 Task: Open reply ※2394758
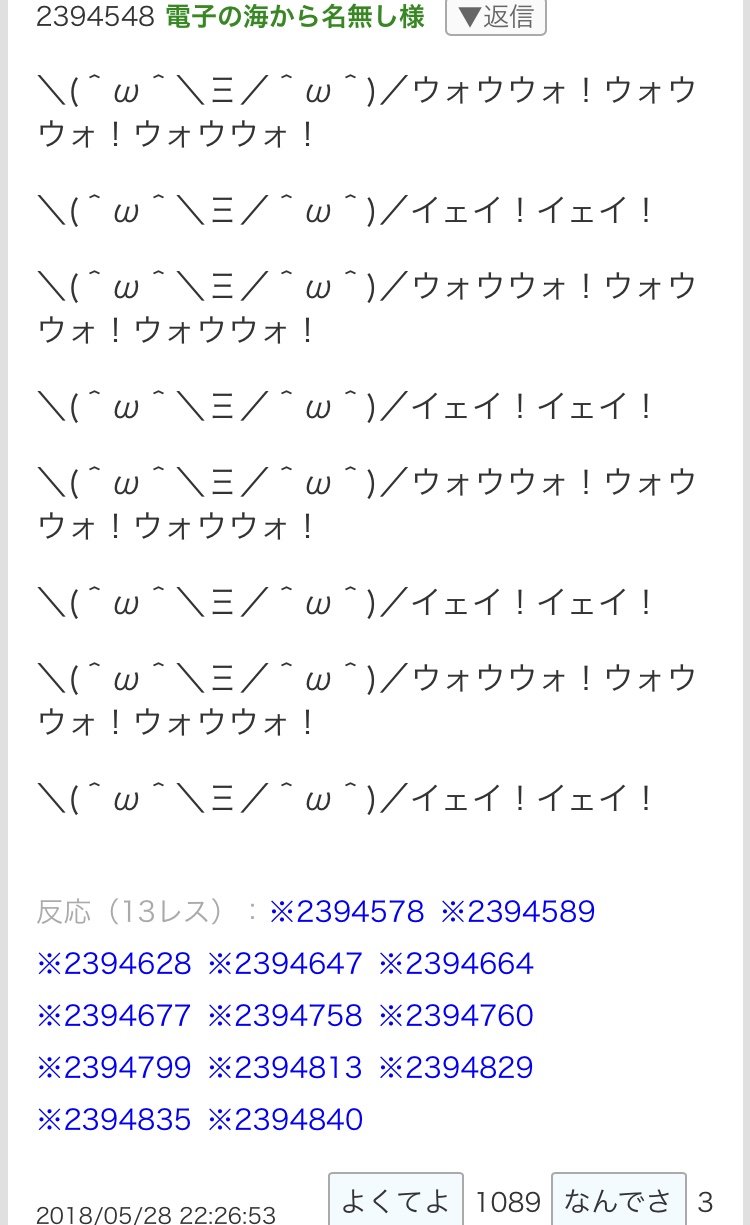click(285, 1015)
